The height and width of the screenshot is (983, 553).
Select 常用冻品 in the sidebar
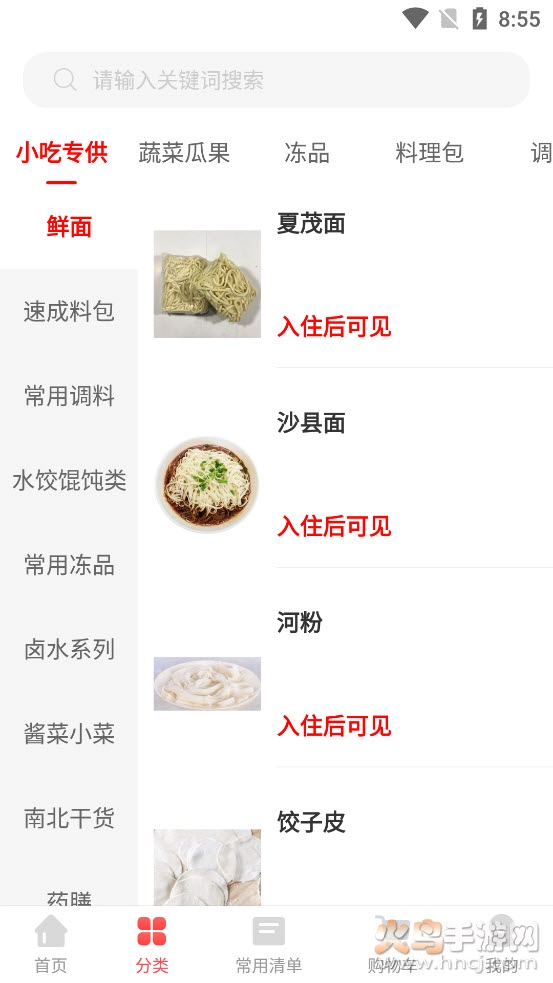(x=69, y=565)
